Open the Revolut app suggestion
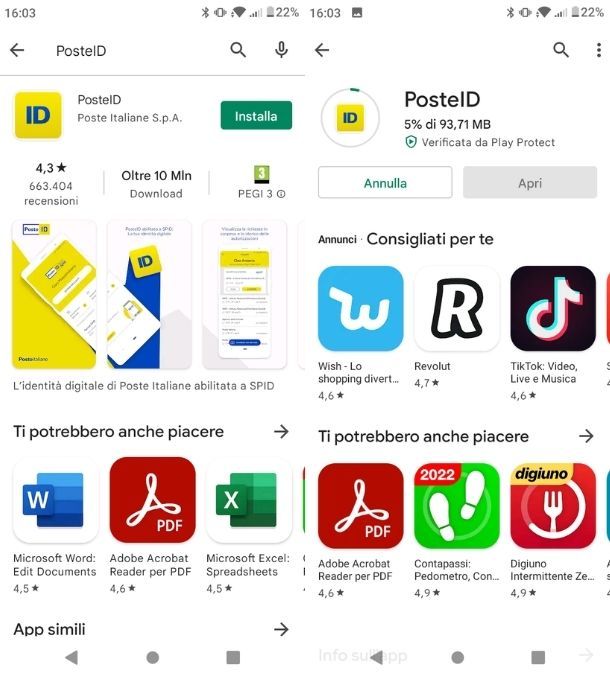The width and height of the screenshot is (610, 679). coord(456,309)
